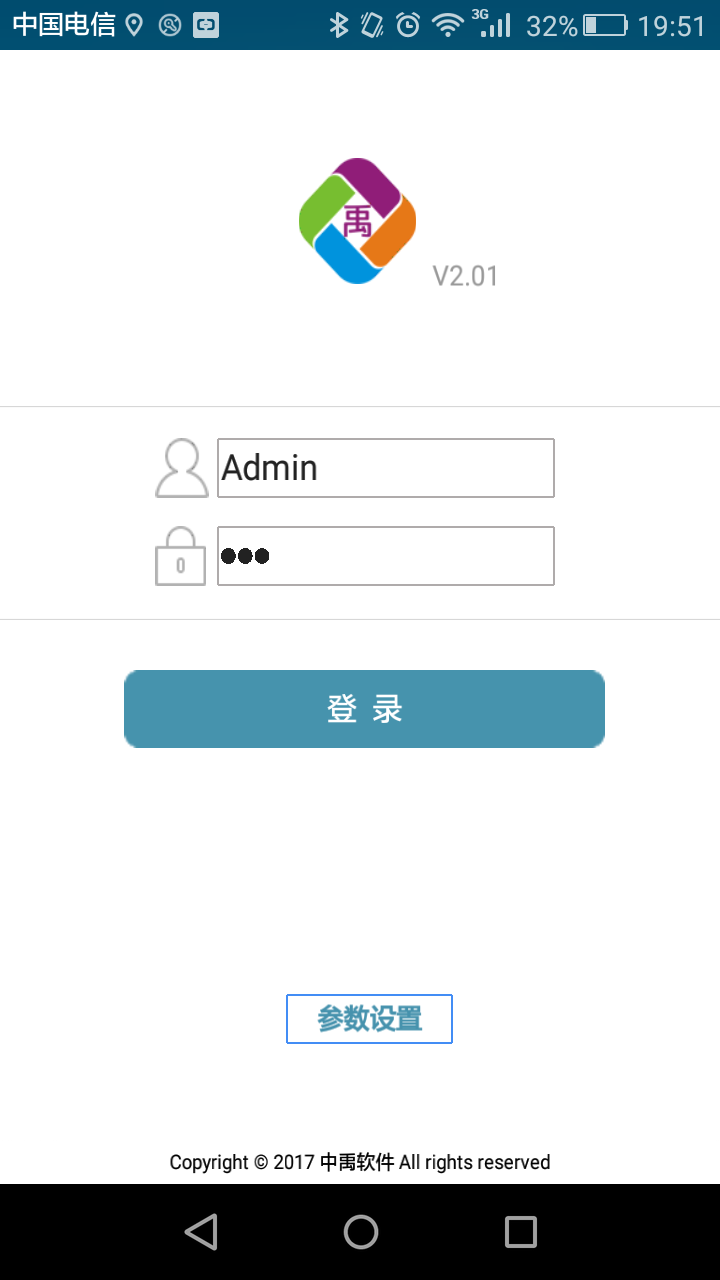Go back using the system back button

tap(201, 1232)
